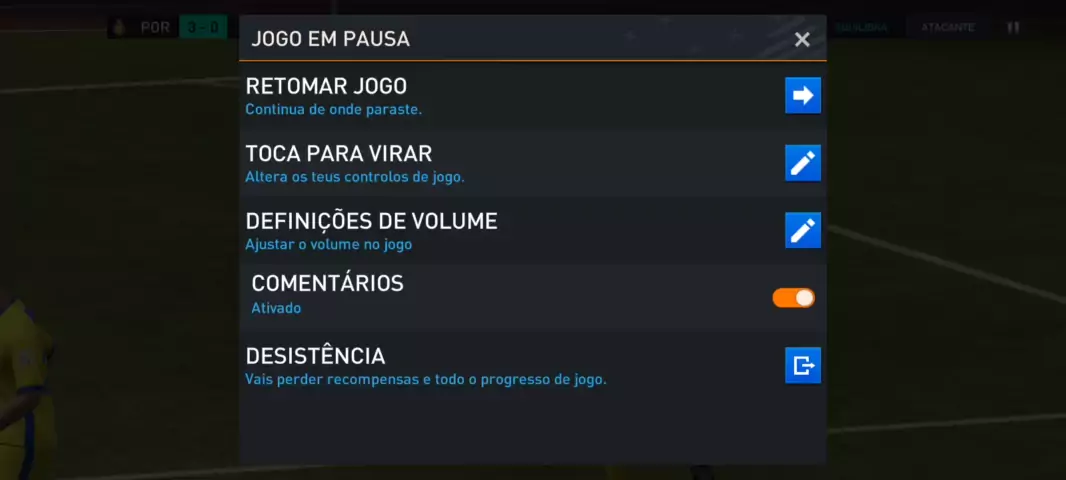Close the Jogo em Pausa dialog

click(x=801, y=39)
